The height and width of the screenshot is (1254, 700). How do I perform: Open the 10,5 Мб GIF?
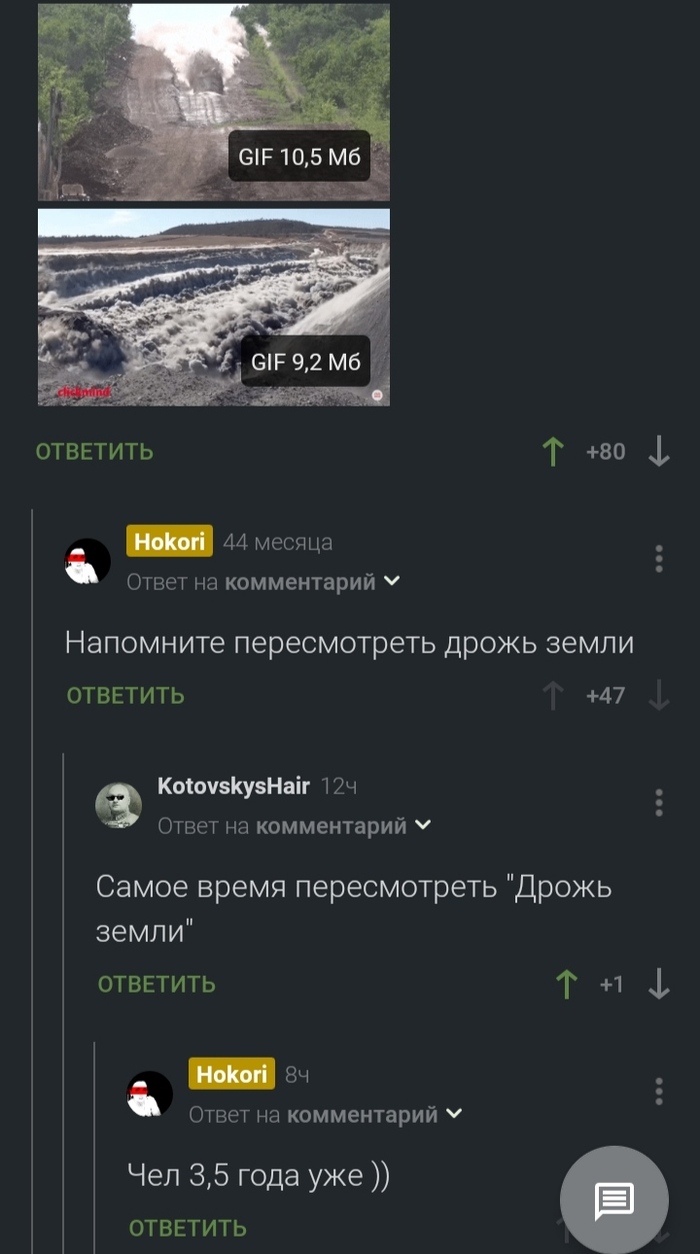pos(214,101)
